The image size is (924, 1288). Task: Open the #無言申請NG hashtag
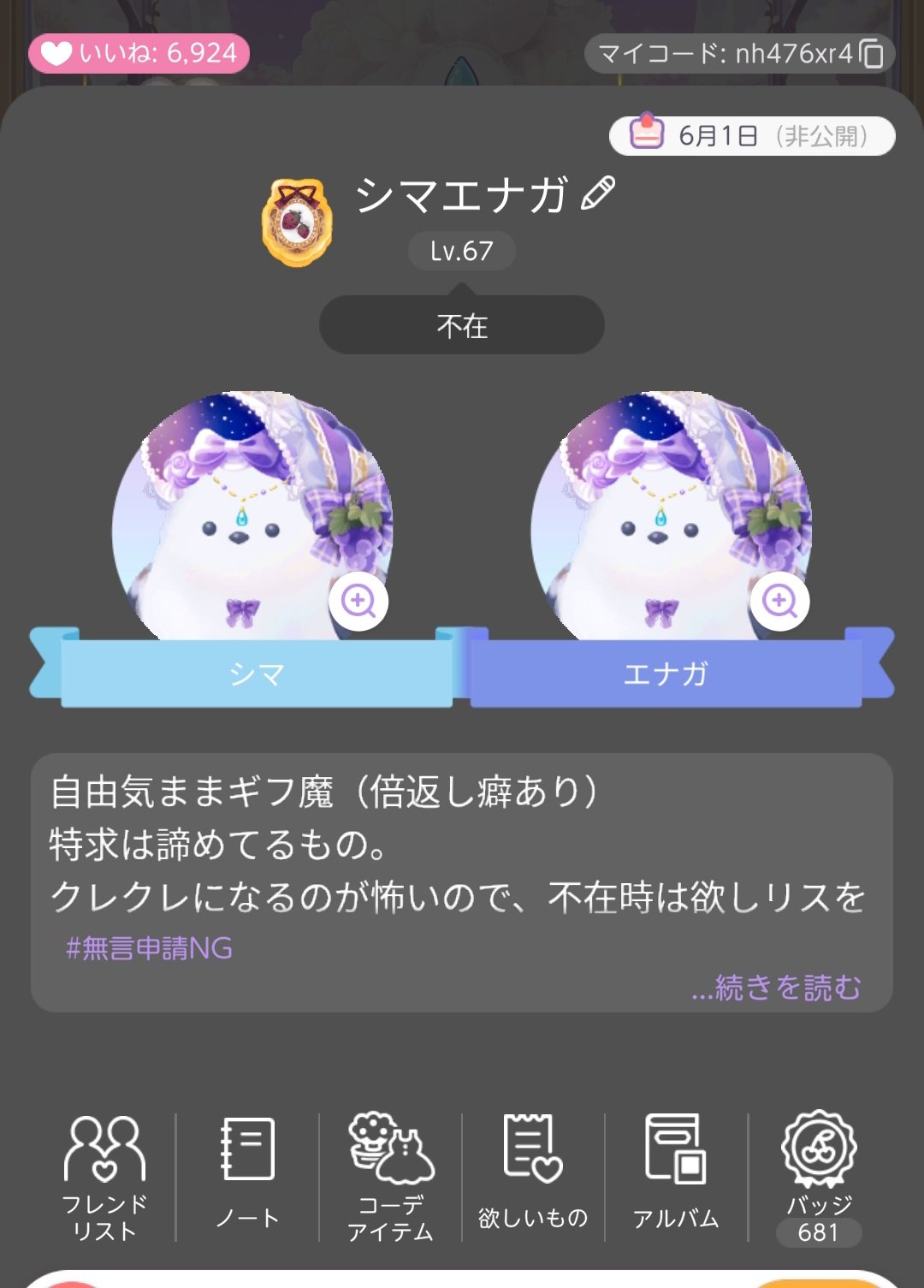point(150,948)
